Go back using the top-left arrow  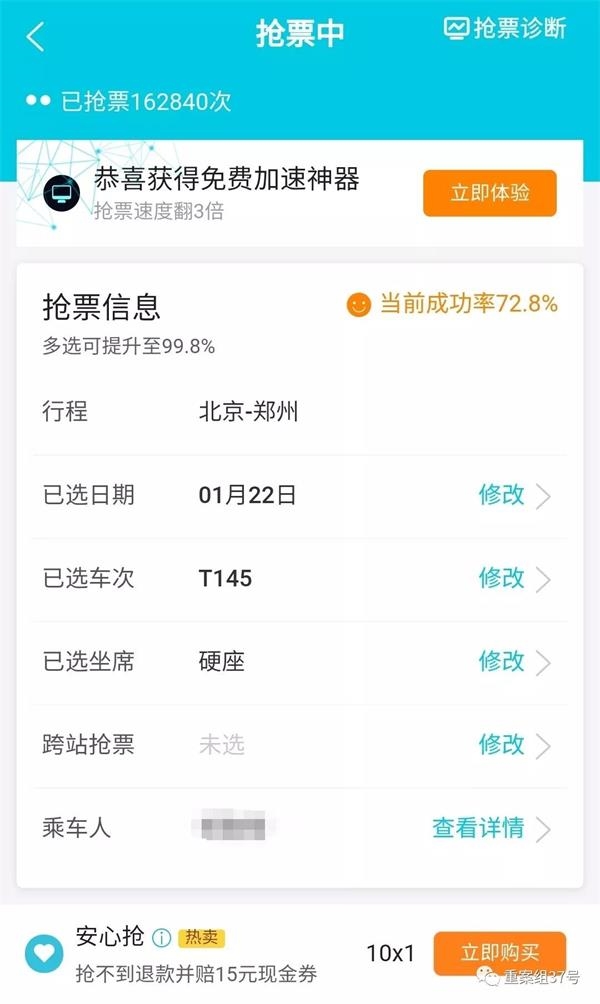pyautogui.click(x=36, y=37)
